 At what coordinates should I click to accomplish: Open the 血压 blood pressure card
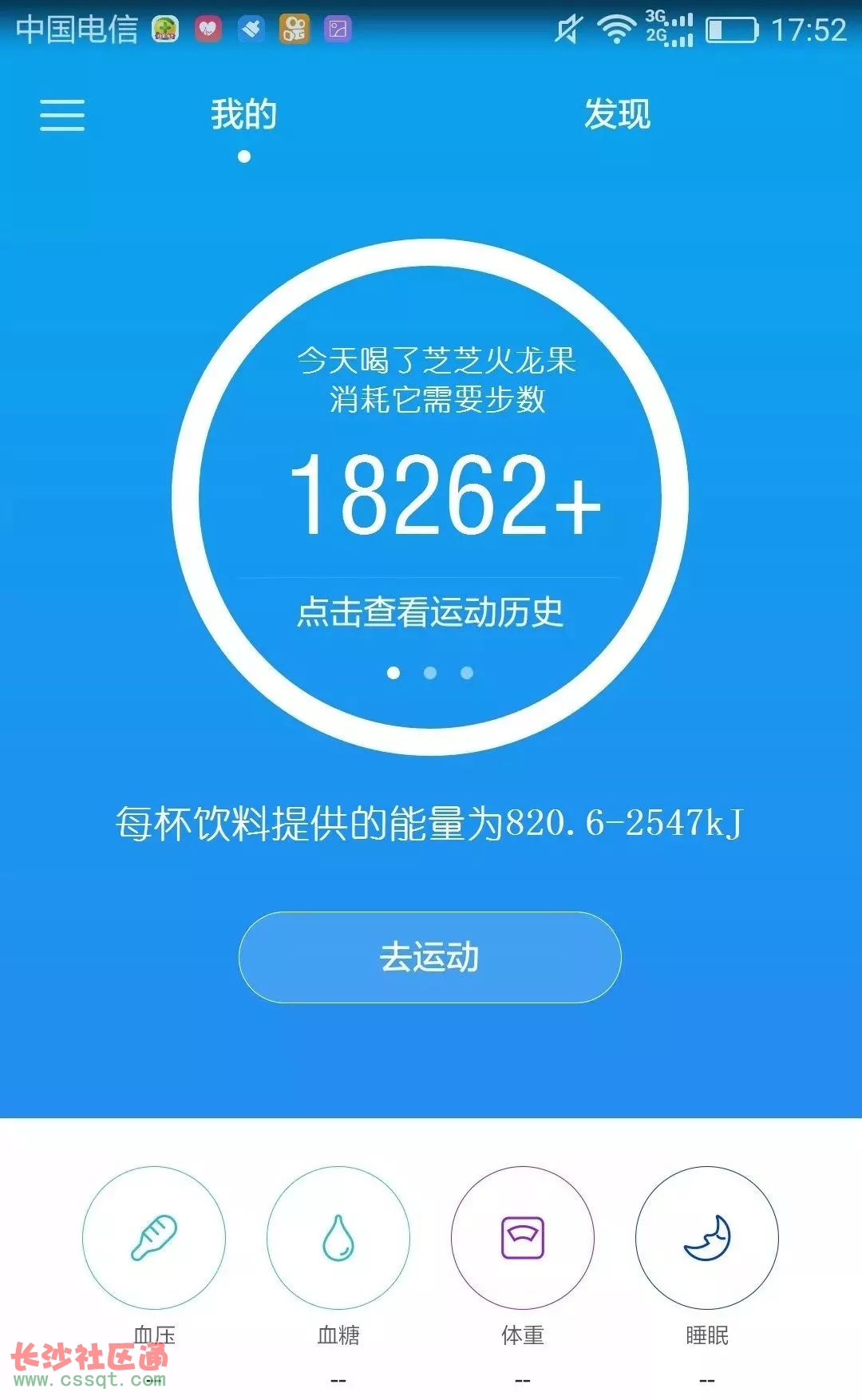pyautogui.click(x=154, y=1238)
